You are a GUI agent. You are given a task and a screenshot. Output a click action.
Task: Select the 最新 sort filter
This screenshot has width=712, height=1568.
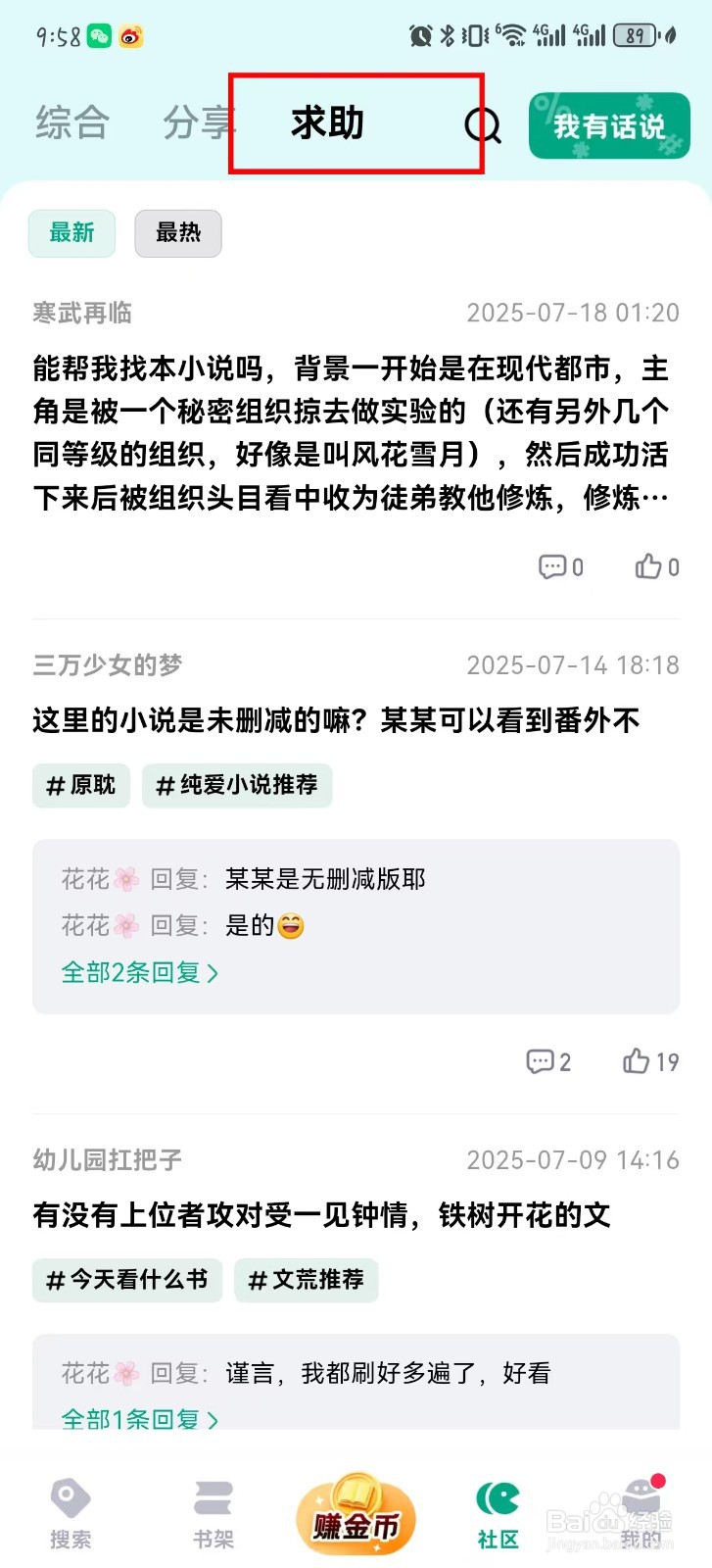(71, 234)
